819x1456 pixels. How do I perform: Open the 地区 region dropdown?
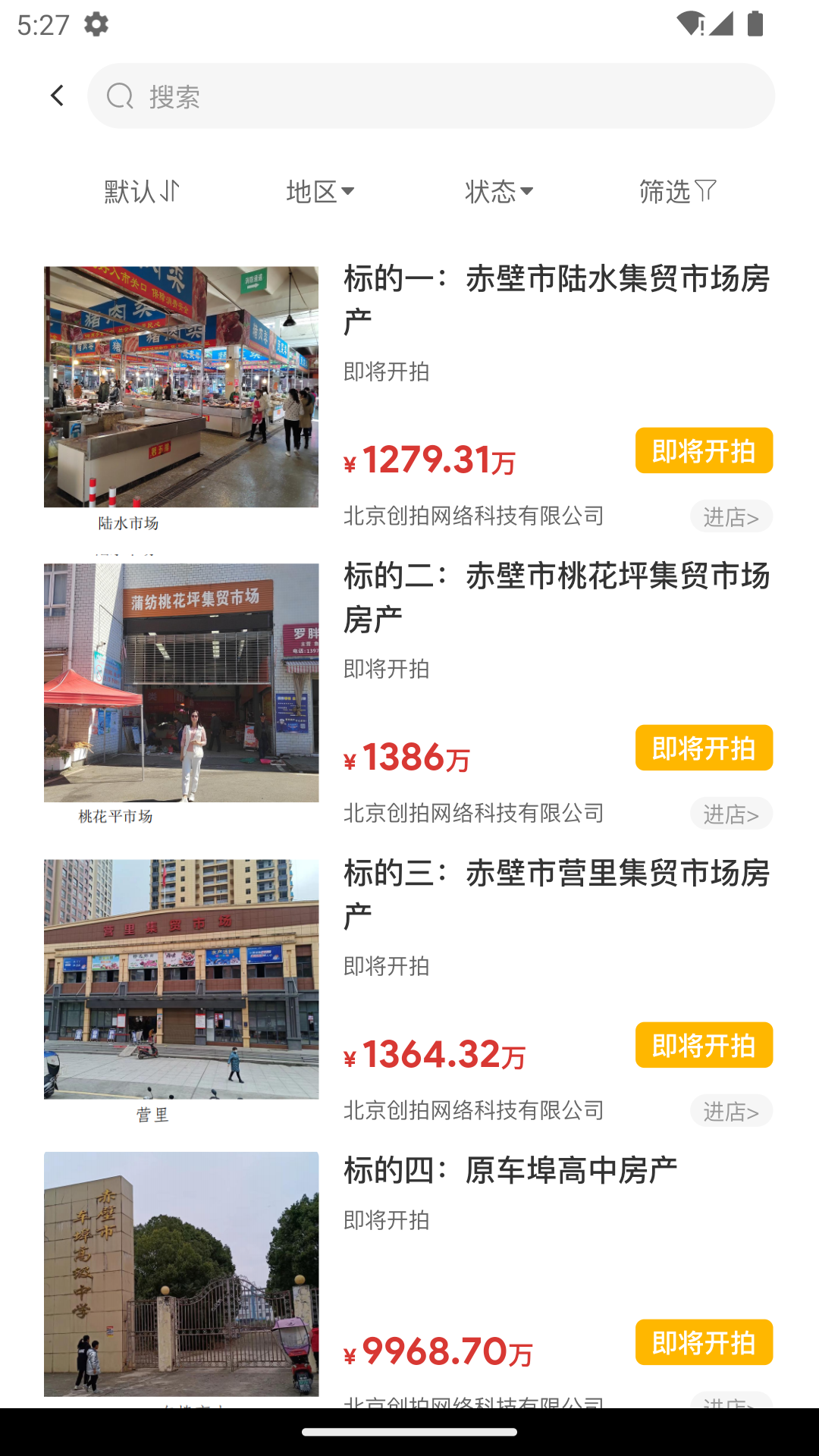[320, 191]
